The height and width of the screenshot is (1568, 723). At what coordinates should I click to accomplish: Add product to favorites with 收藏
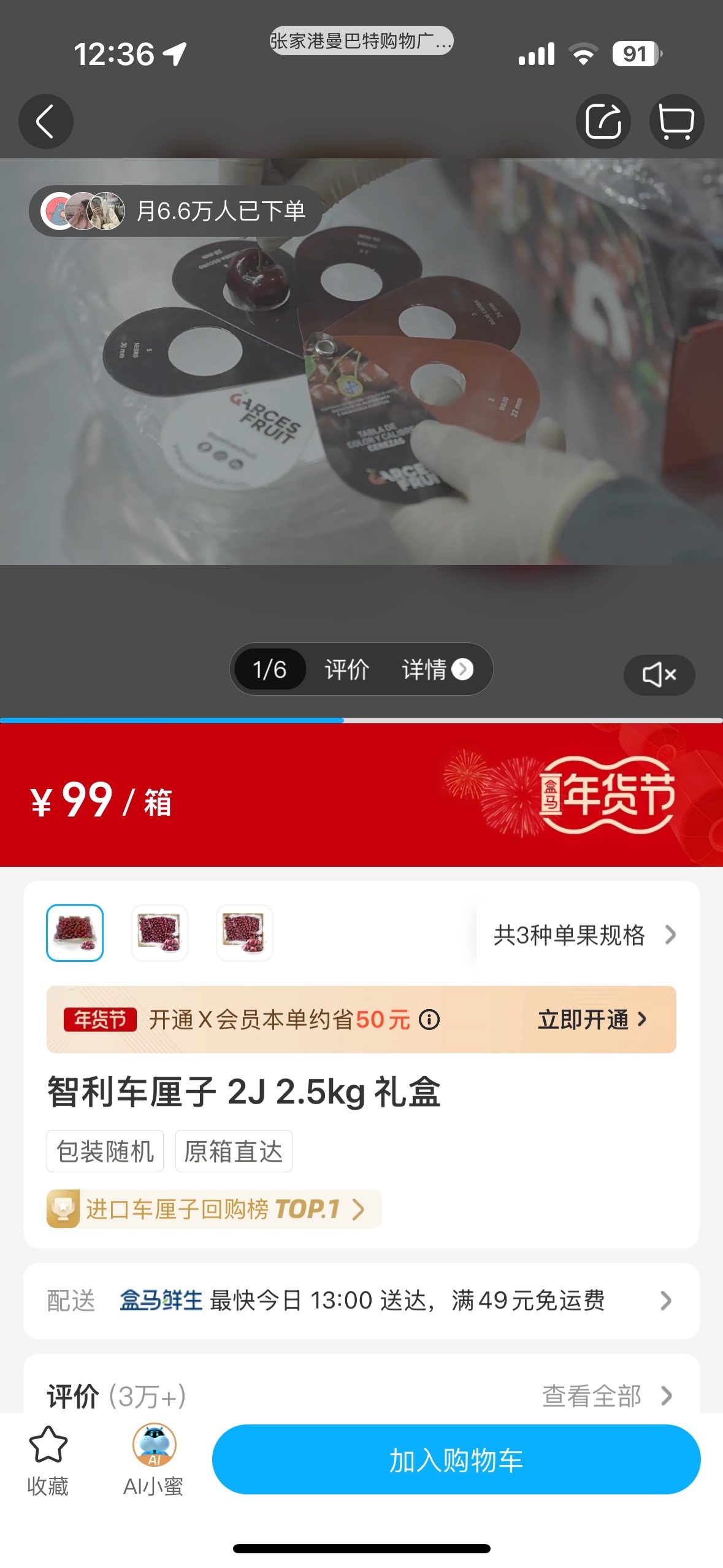(48, 1459)
